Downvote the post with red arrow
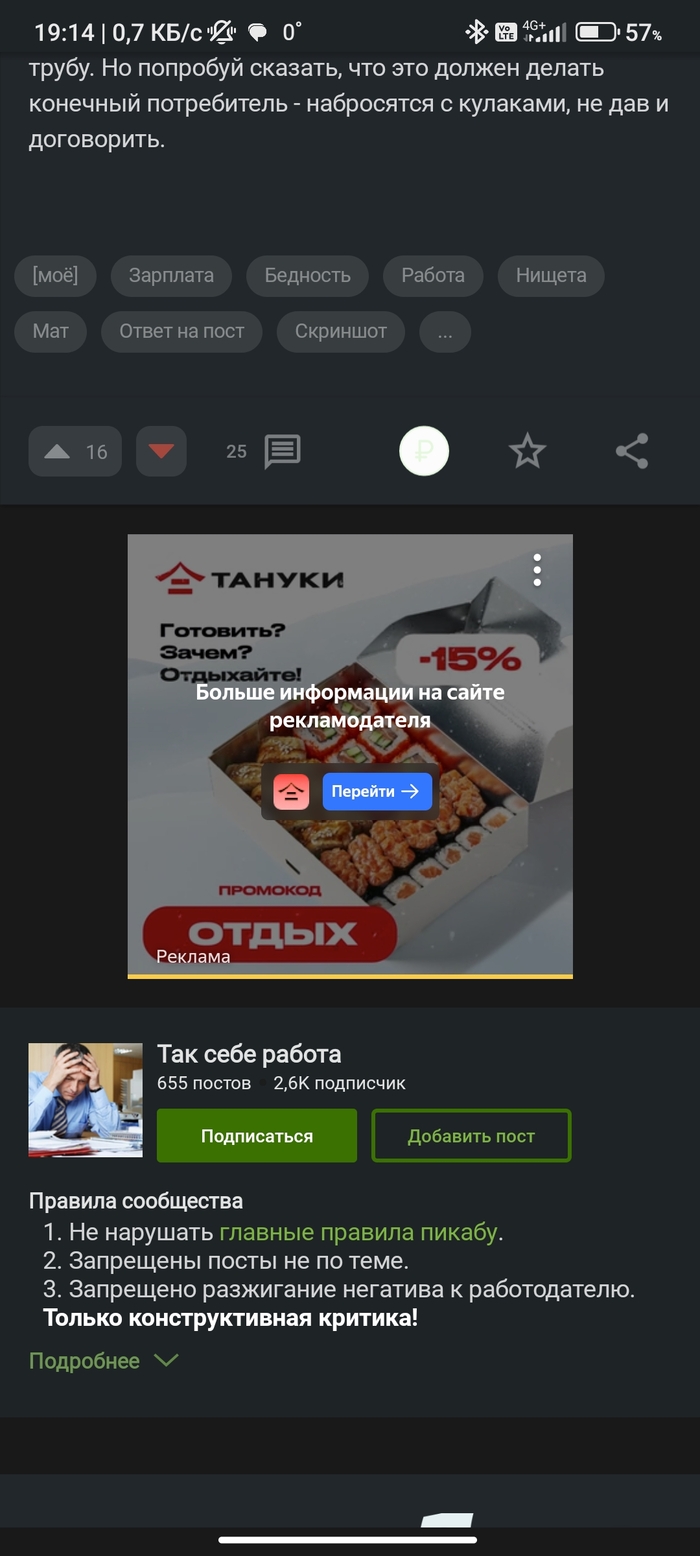700x1556 pixels. (161, 452)
